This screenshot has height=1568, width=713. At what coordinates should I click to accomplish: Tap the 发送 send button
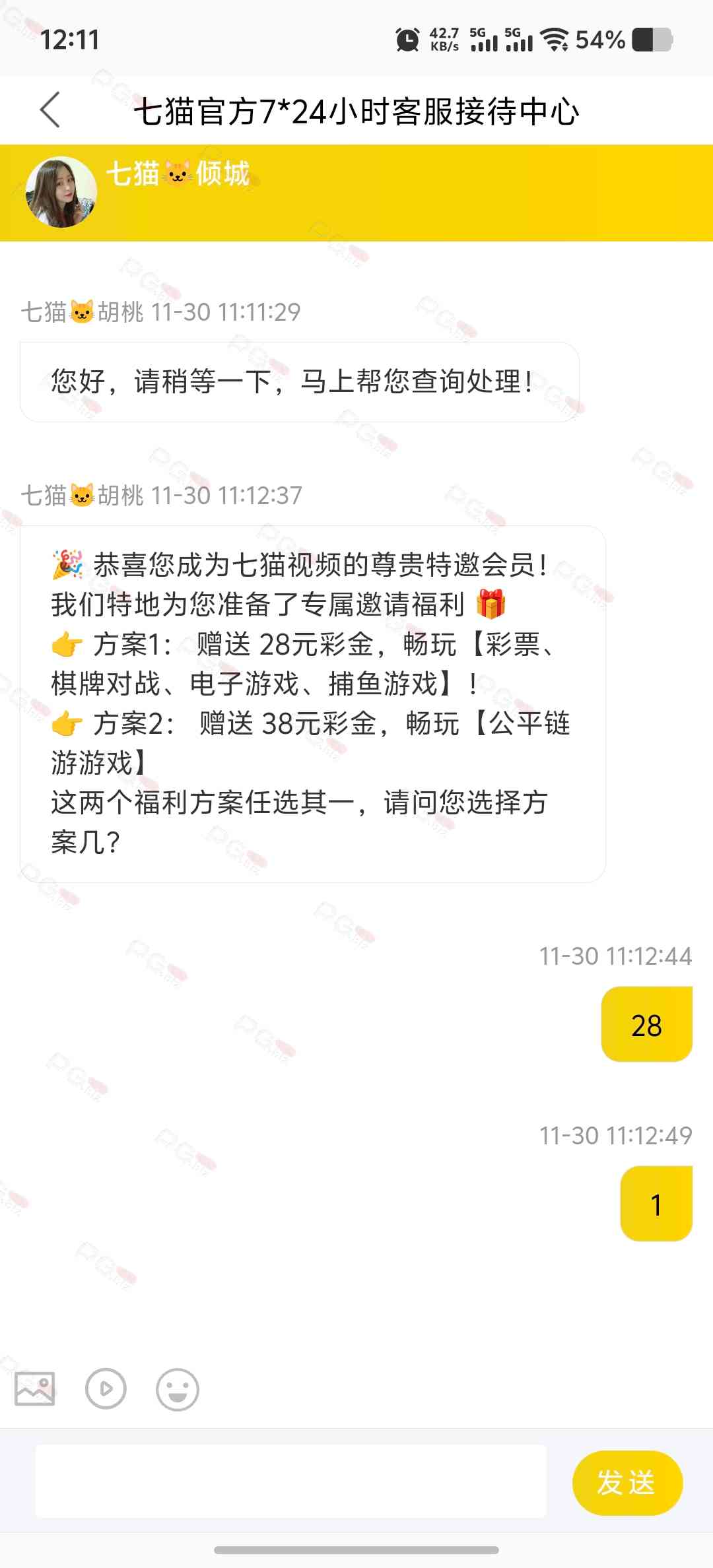627,1482
